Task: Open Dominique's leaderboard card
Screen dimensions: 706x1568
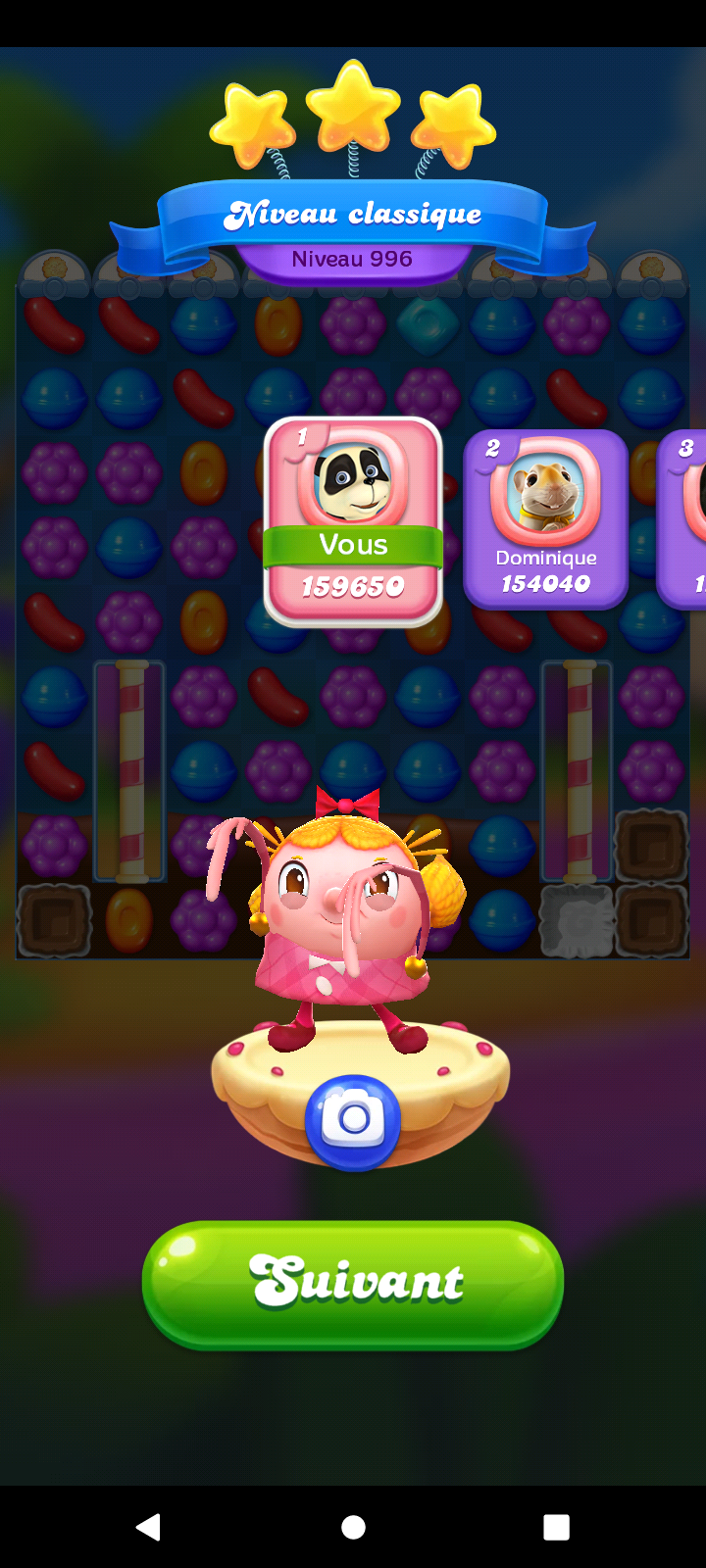Action: click(x=545, y=519)
